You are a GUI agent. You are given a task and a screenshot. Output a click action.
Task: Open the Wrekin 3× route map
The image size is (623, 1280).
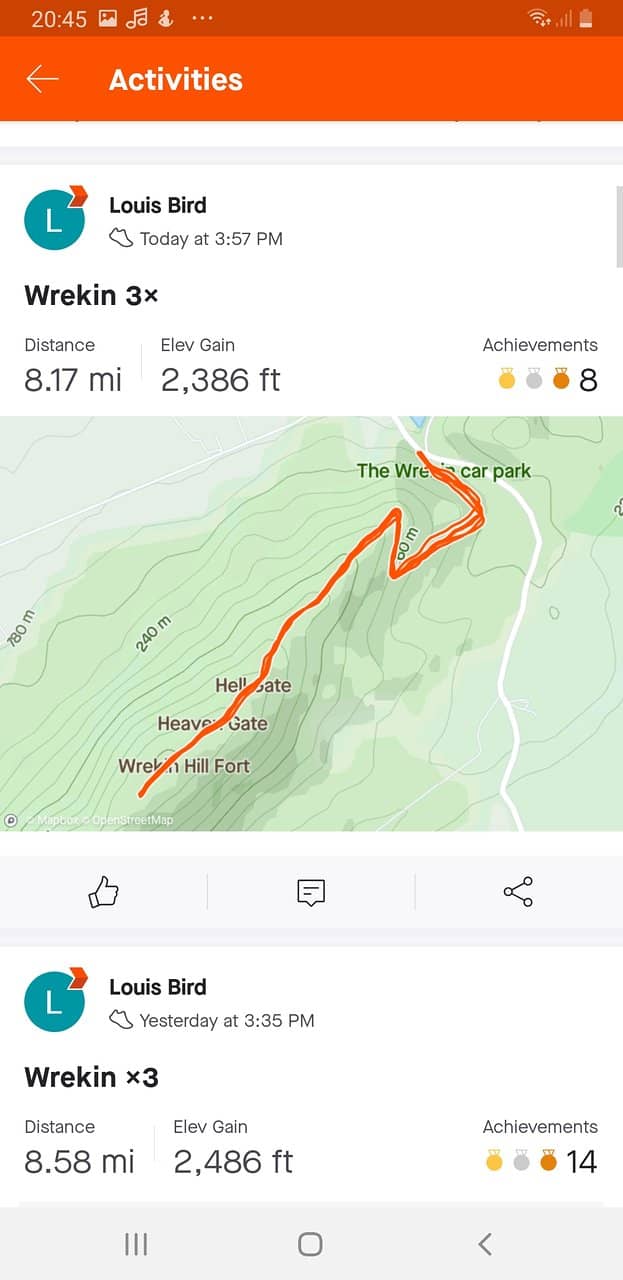[311, 623]
